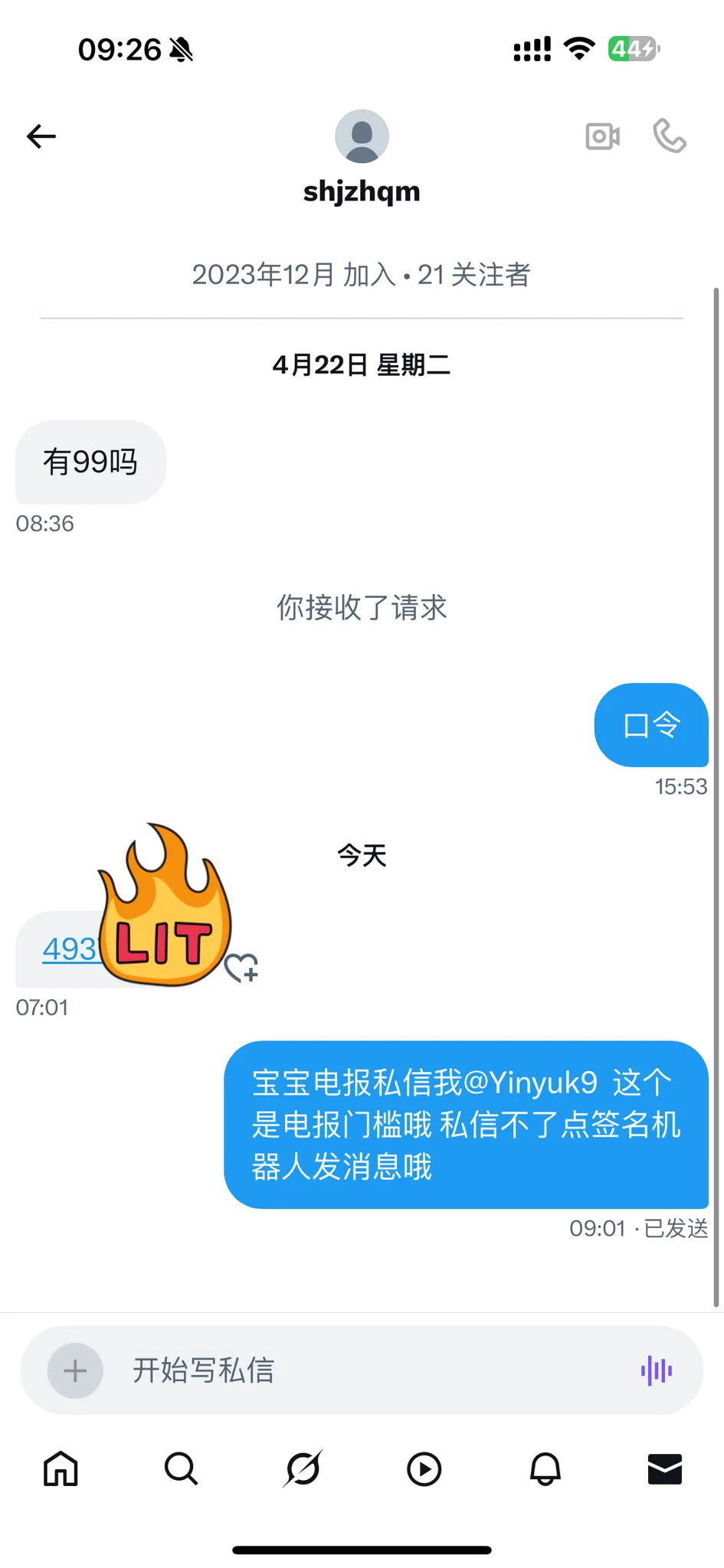
Task: Switch to the Home tab
Action: (x=61, y=1468)
